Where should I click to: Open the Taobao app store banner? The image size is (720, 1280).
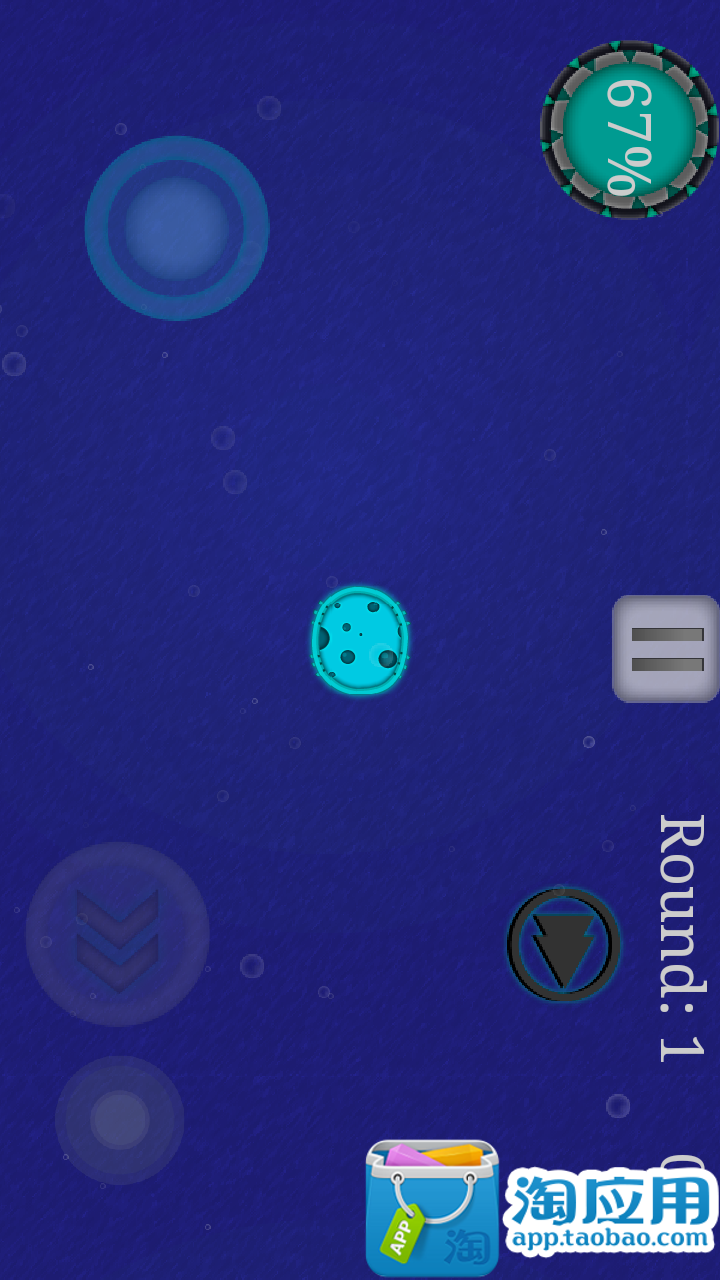(540, 1208)
